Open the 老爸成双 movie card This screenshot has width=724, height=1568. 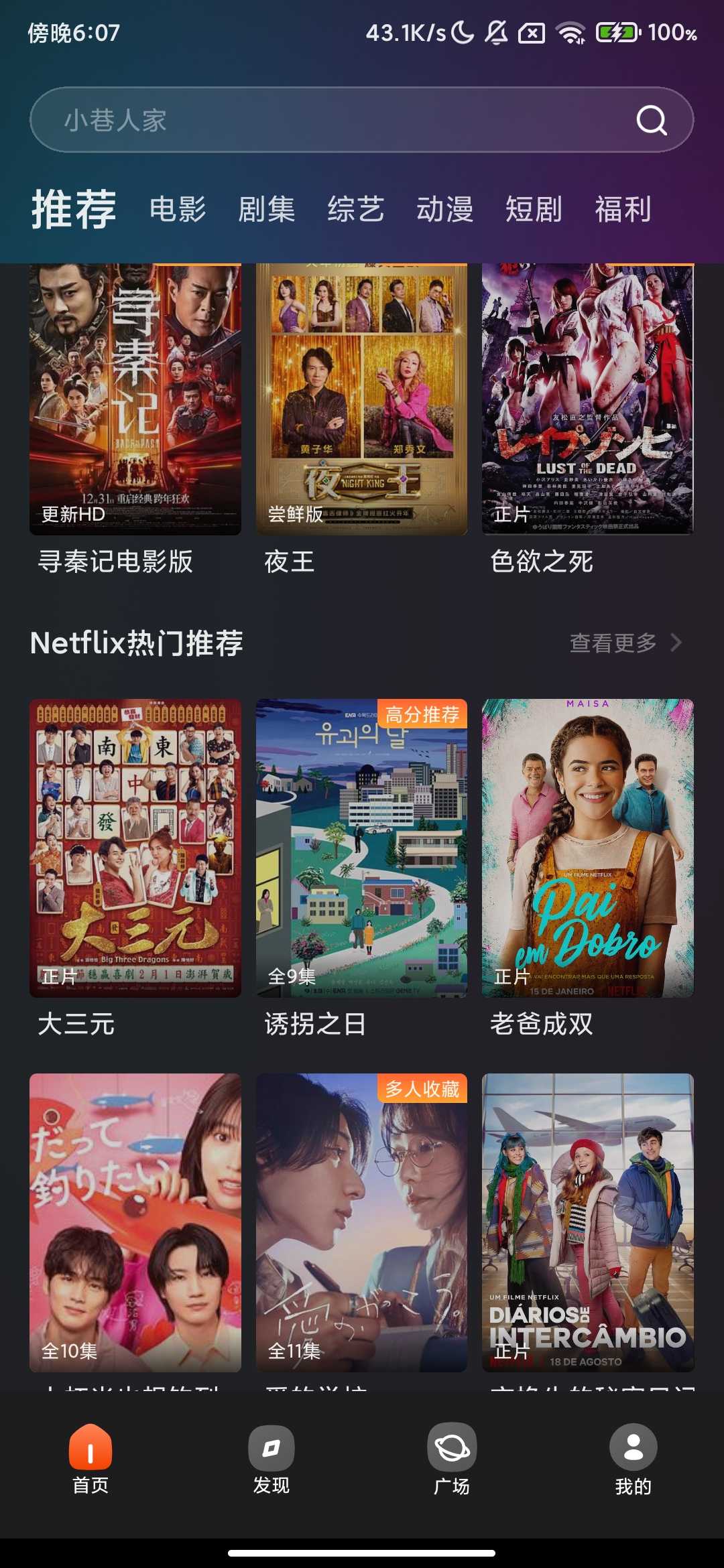(587, 848)
